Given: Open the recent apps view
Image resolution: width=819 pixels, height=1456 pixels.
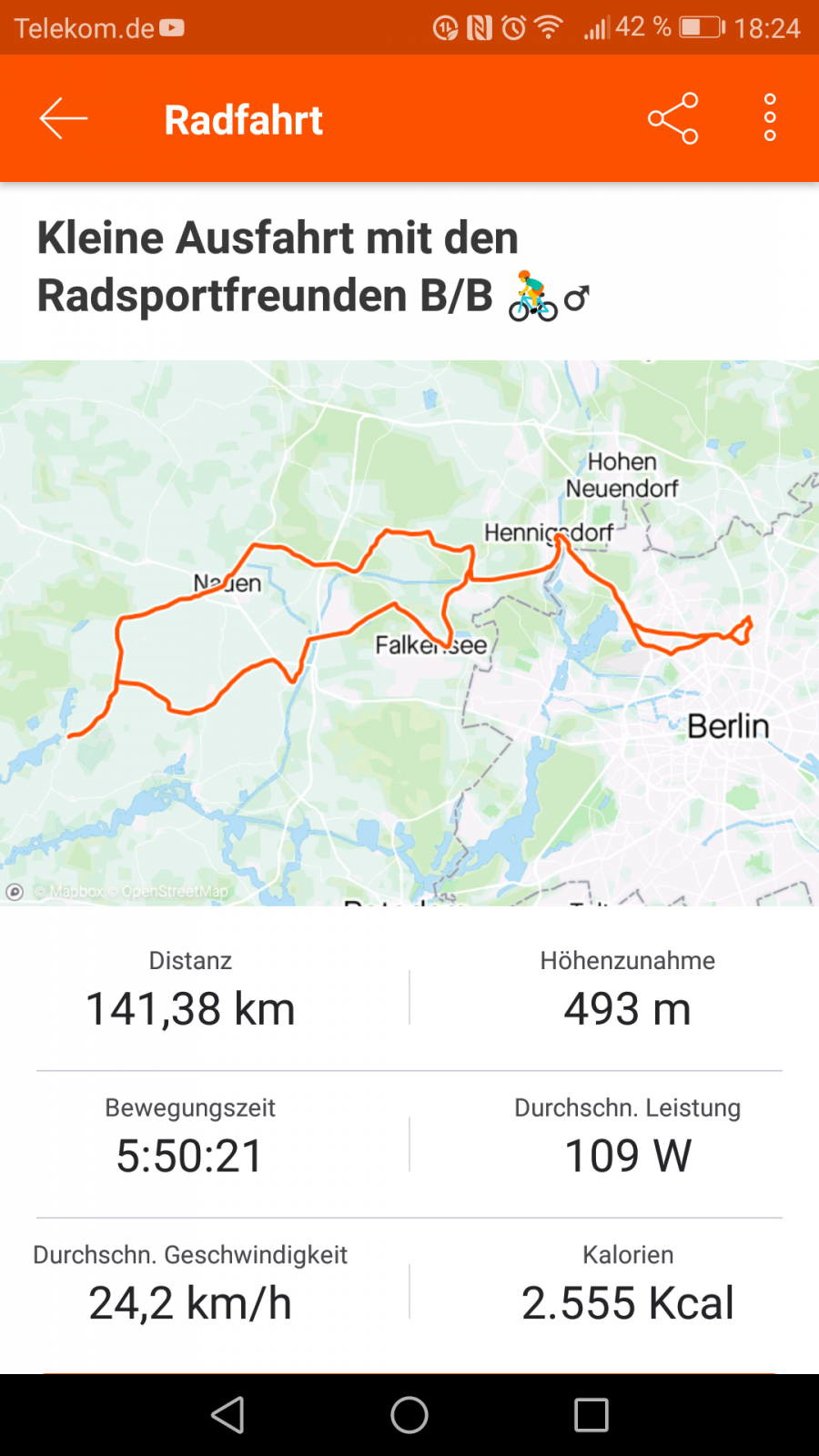Looking at the screenshot, I should 591,1415.
